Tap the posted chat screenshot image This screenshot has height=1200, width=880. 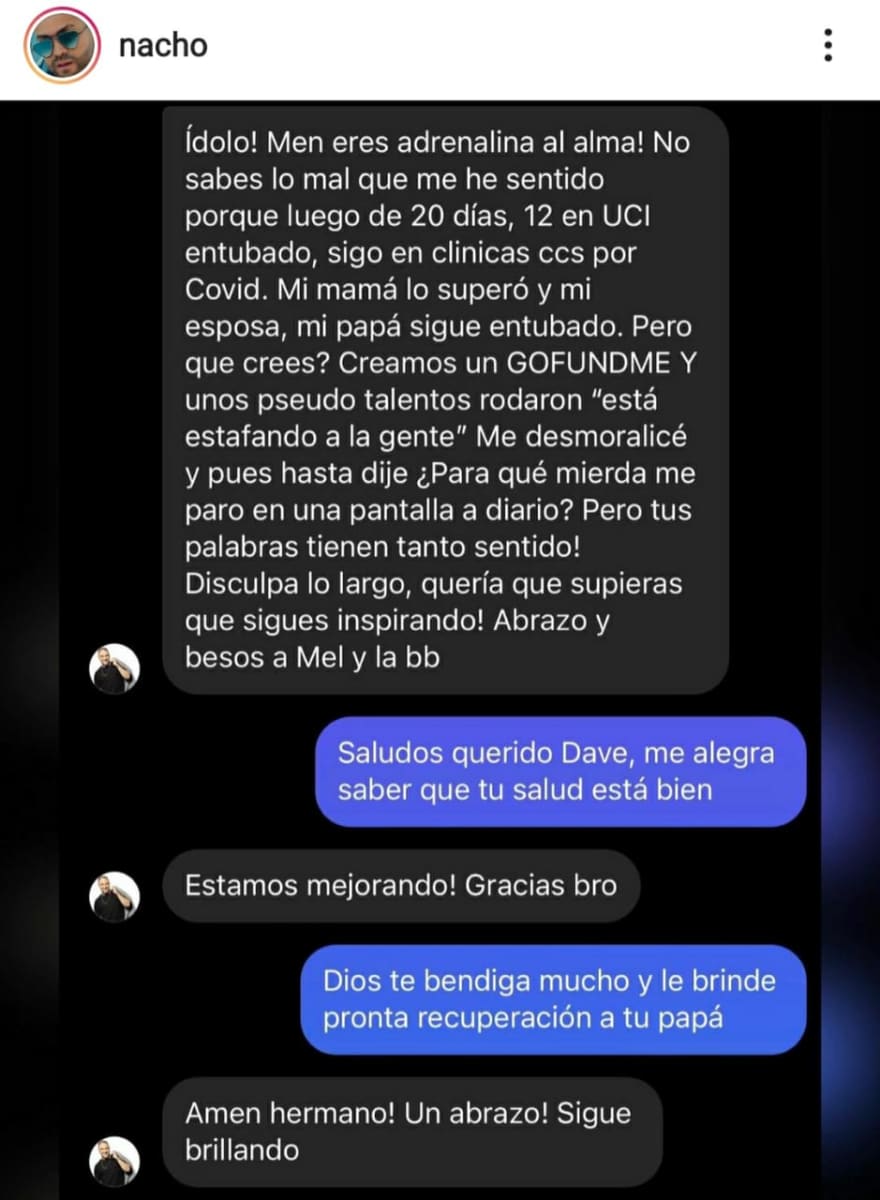coord(440,650)
